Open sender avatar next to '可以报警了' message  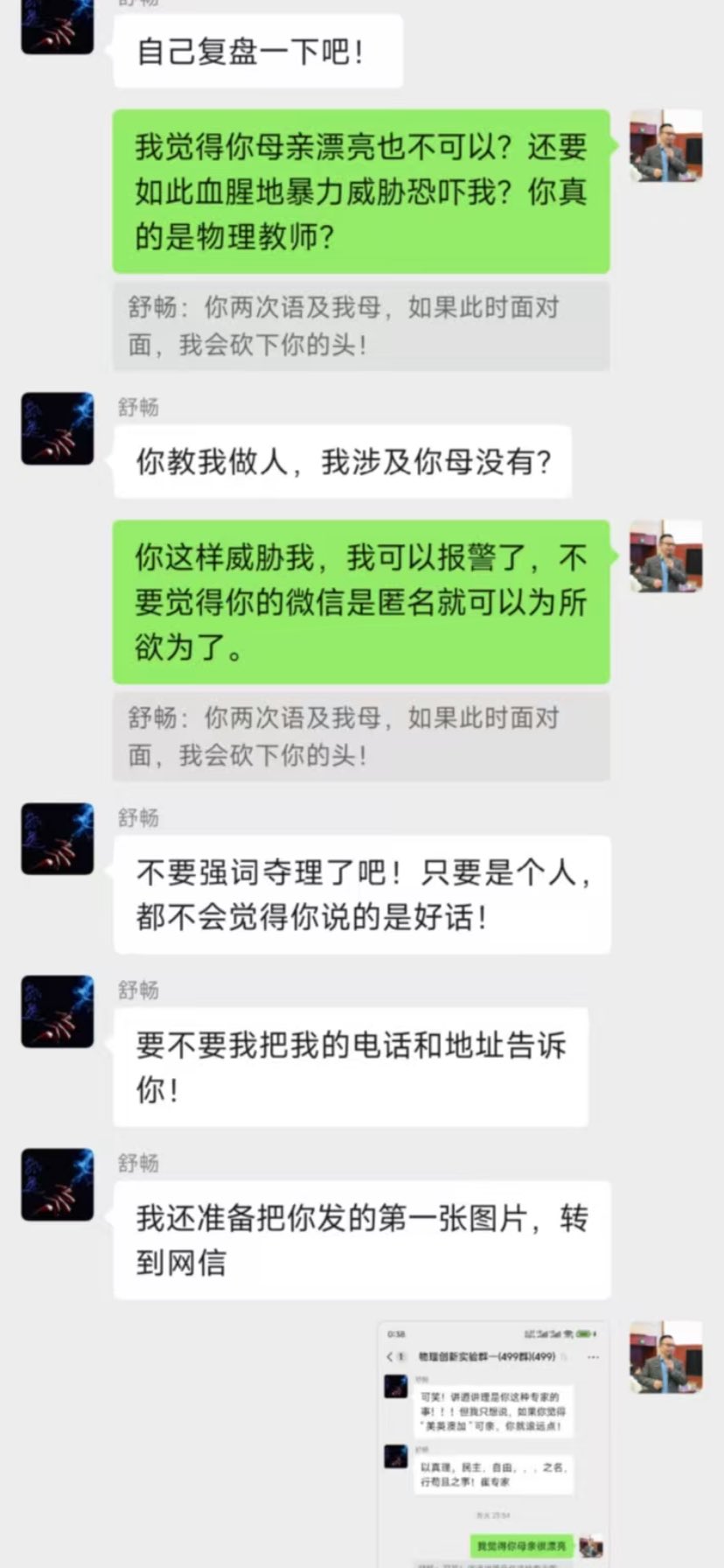pyautogui.click(x=665, y=556)
